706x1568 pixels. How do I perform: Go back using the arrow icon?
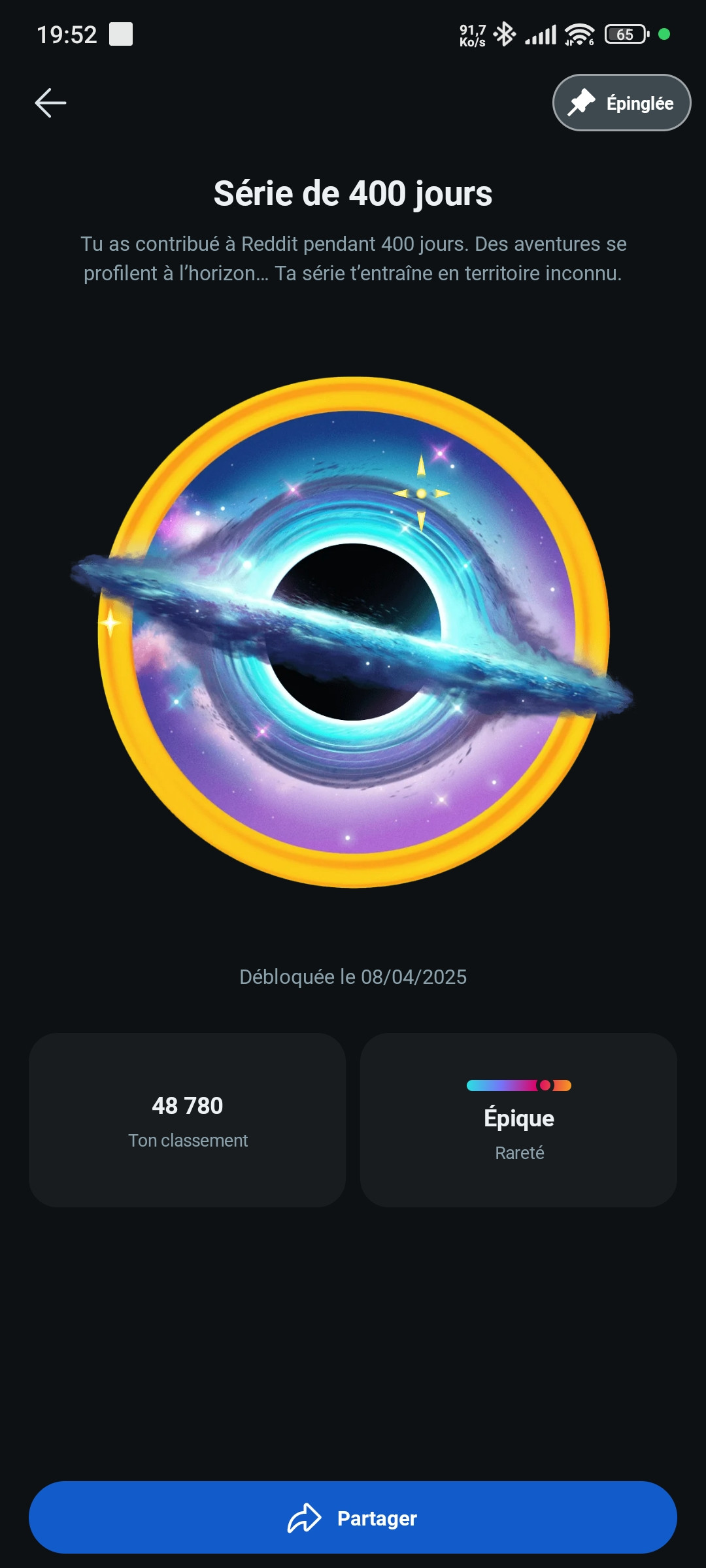click(x=50, y=103)
